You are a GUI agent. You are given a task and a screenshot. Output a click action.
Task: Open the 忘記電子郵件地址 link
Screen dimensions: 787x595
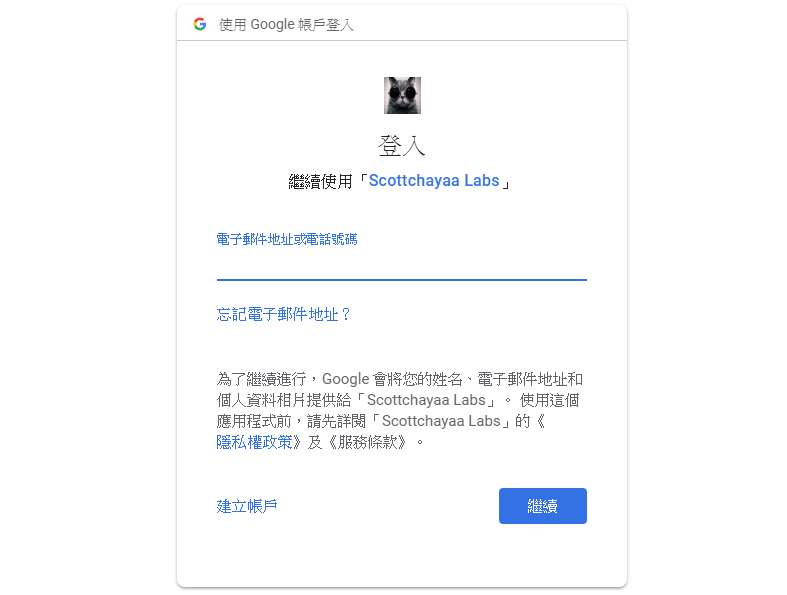(284, 314)
